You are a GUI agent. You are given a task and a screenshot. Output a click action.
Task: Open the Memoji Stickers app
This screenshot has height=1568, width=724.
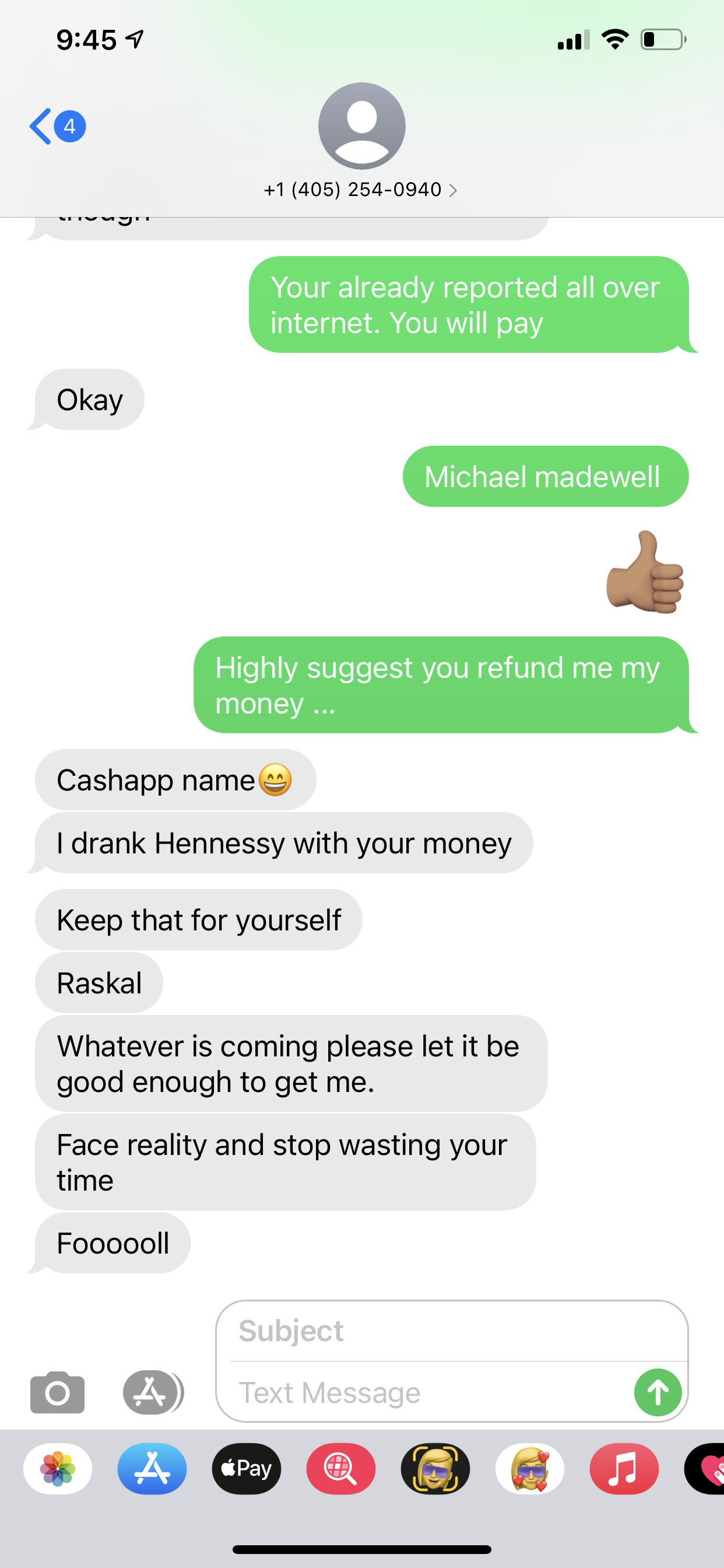tap(529, 1469)
